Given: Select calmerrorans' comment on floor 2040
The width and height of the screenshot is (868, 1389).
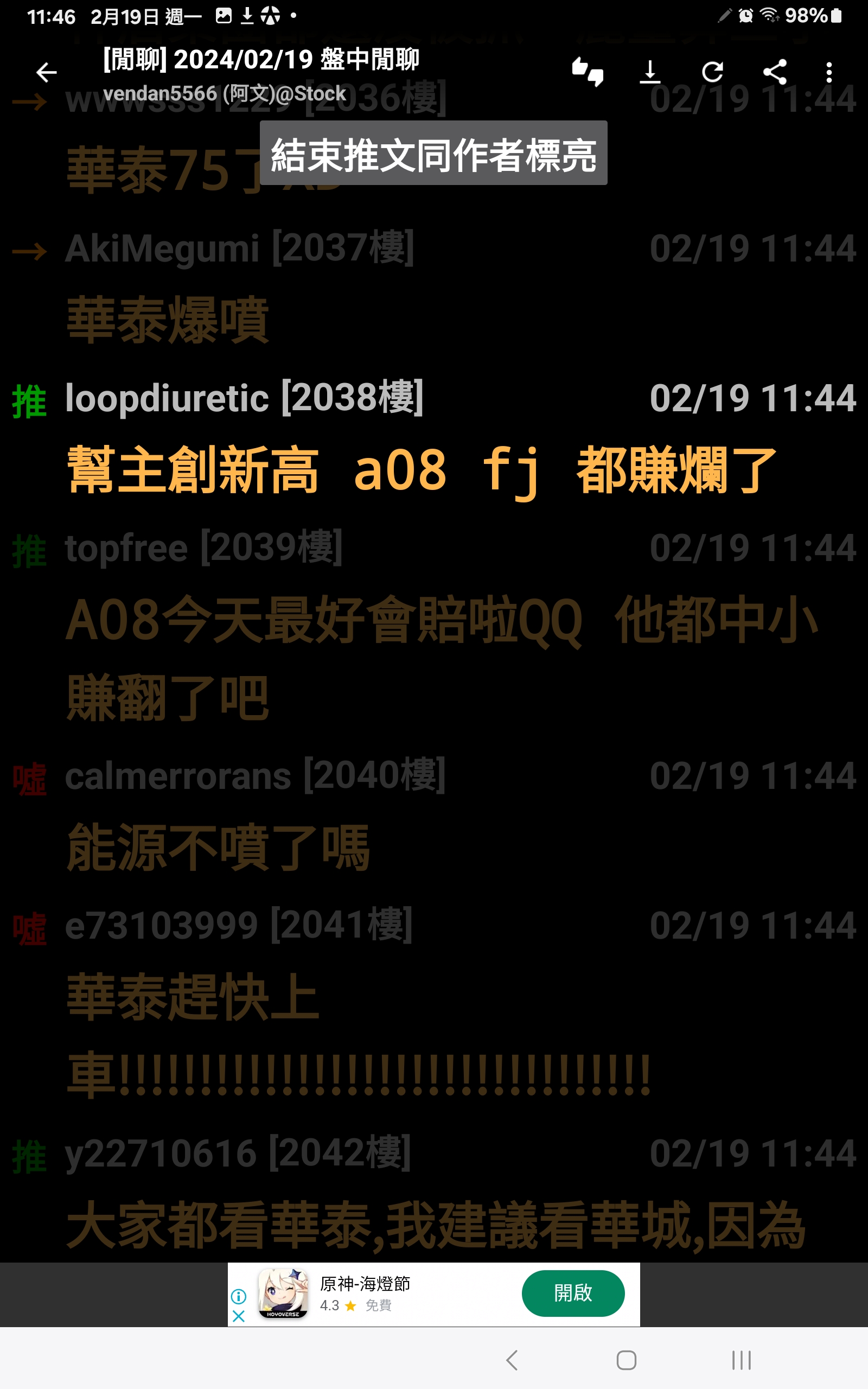Looking at the screenshot, I should click(x=218, y=847).
